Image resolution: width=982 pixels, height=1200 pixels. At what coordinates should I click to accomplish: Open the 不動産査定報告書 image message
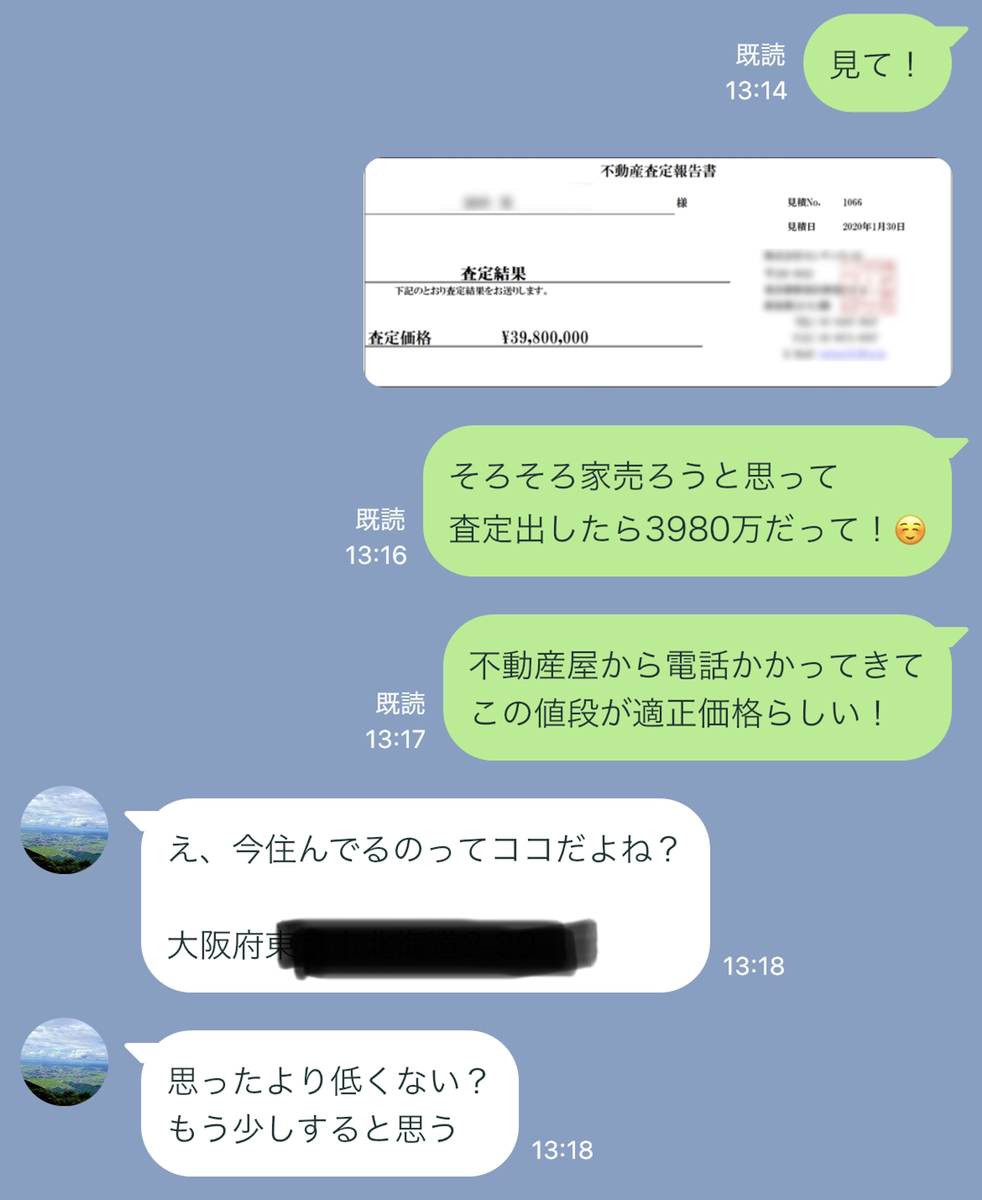(x=657, y=272)
